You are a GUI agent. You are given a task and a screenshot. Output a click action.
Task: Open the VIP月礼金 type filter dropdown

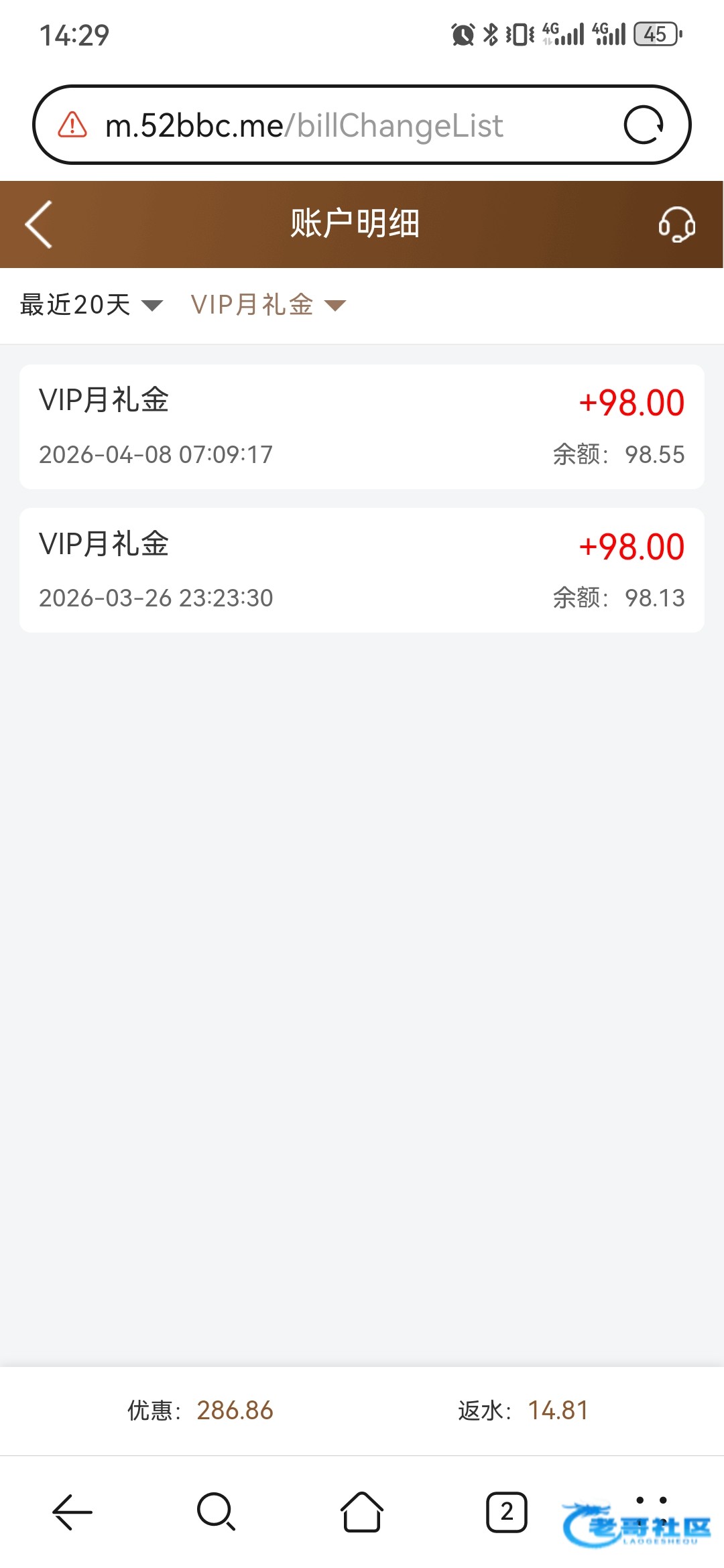pos(268,305)
